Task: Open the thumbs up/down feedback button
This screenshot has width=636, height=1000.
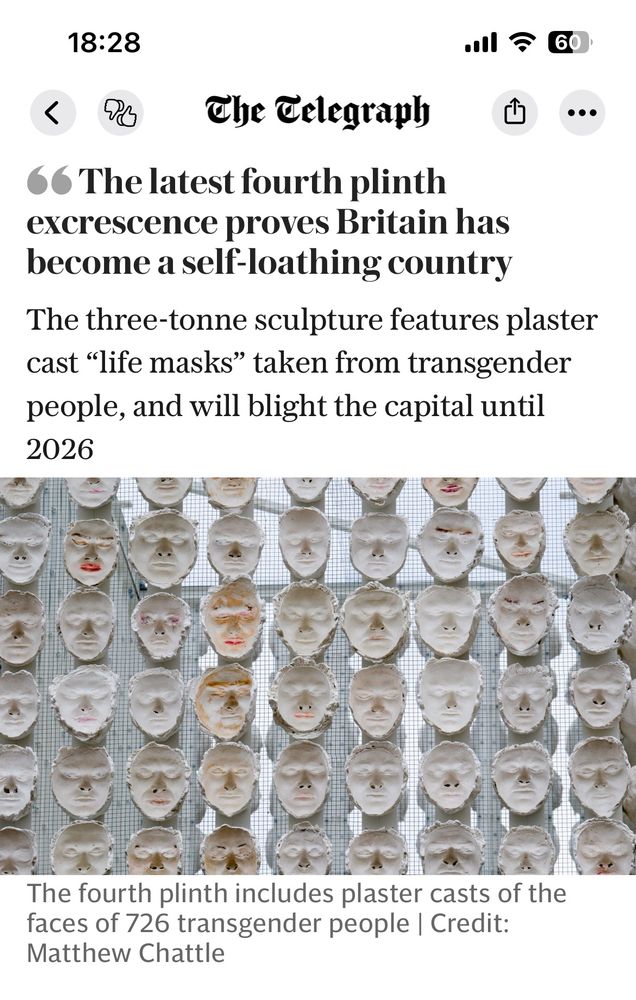Action: click(120, 112)
